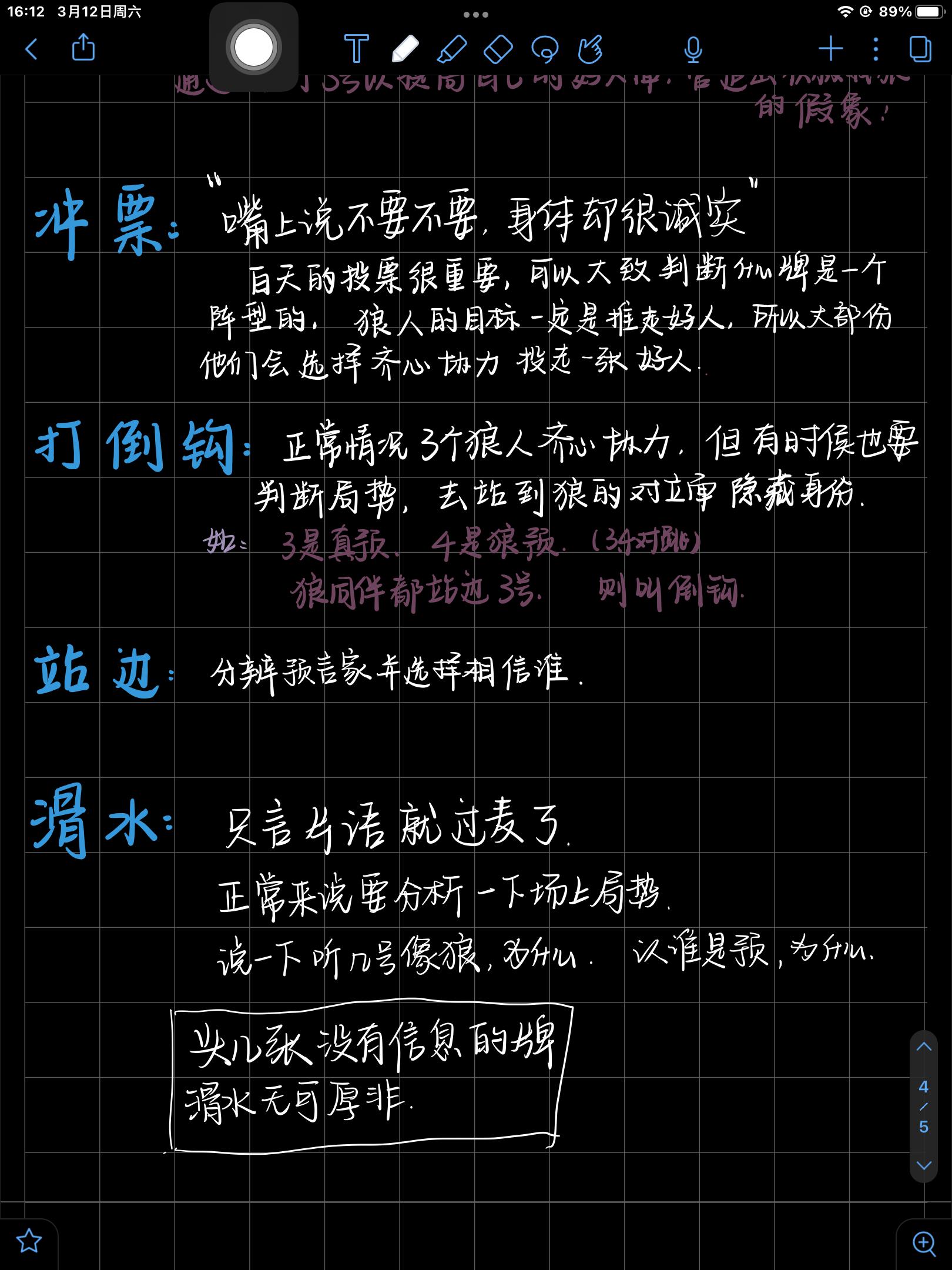952x1270 pixels.
Task: Tap the floating AssistiveTouch button
Action: [x=253, y=46]
